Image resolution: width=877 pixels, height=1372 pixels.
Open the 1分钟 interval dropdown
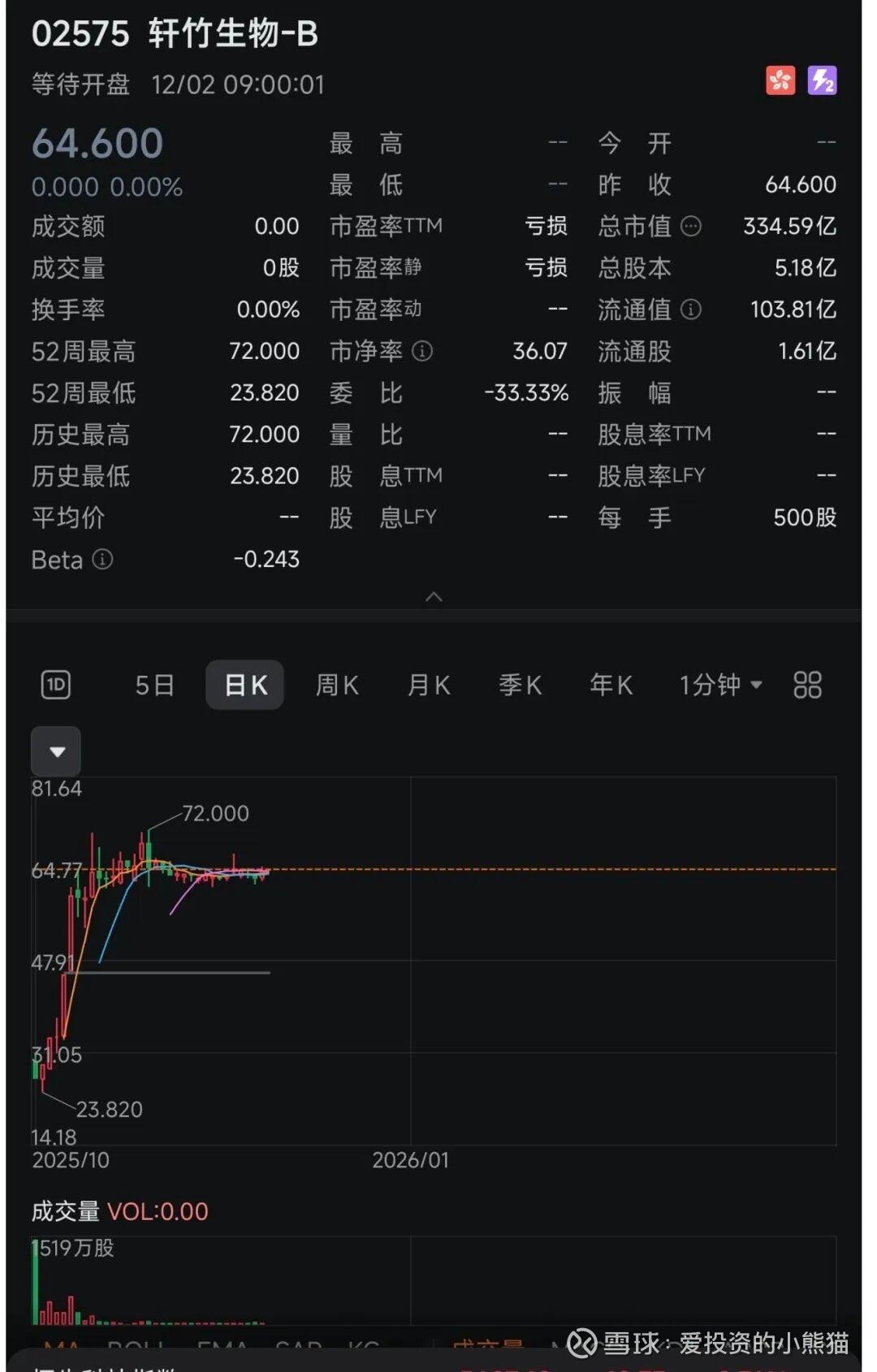[720, 685]
